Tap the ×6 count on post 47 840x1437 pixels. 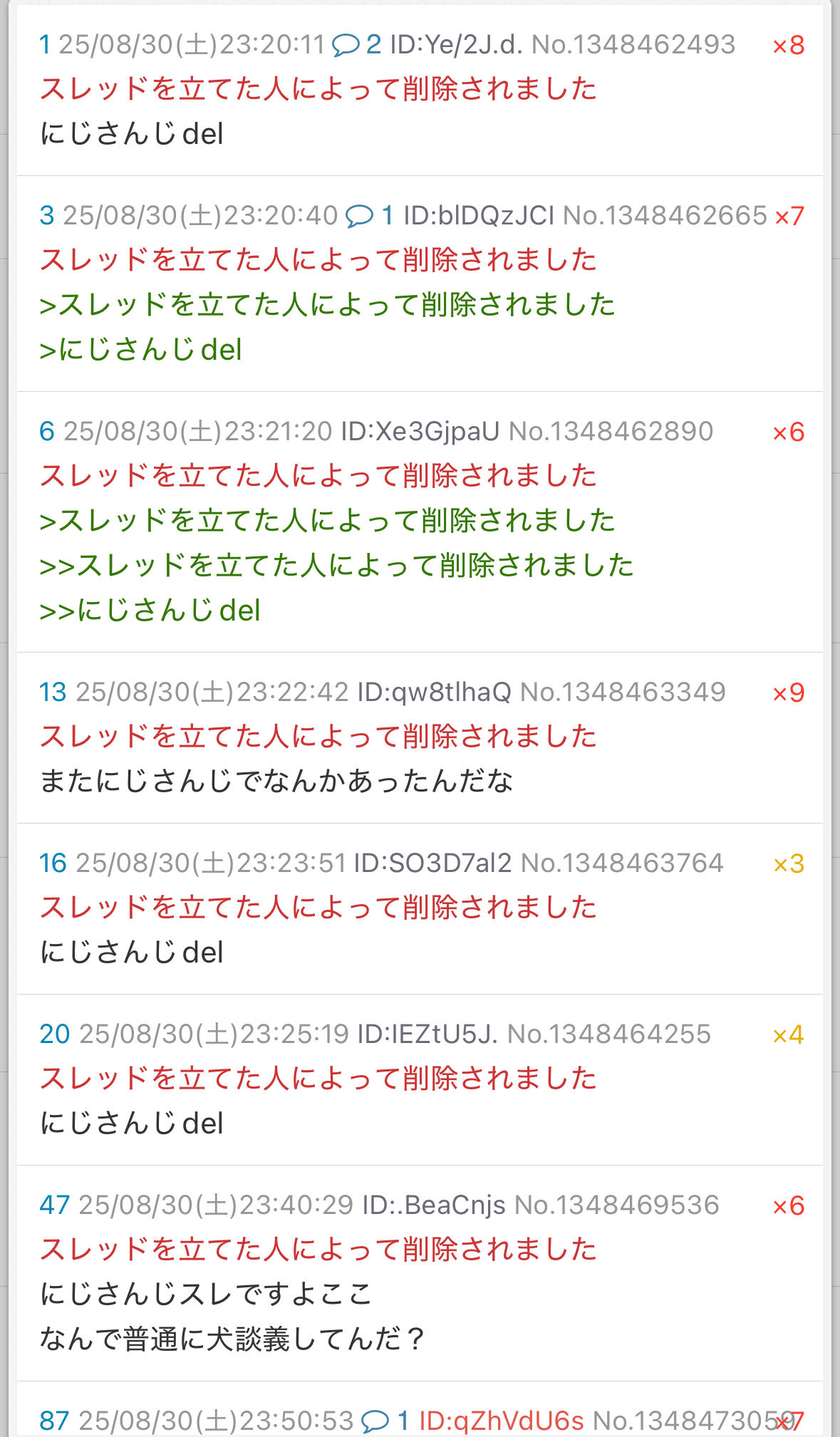coord(788,1205)
